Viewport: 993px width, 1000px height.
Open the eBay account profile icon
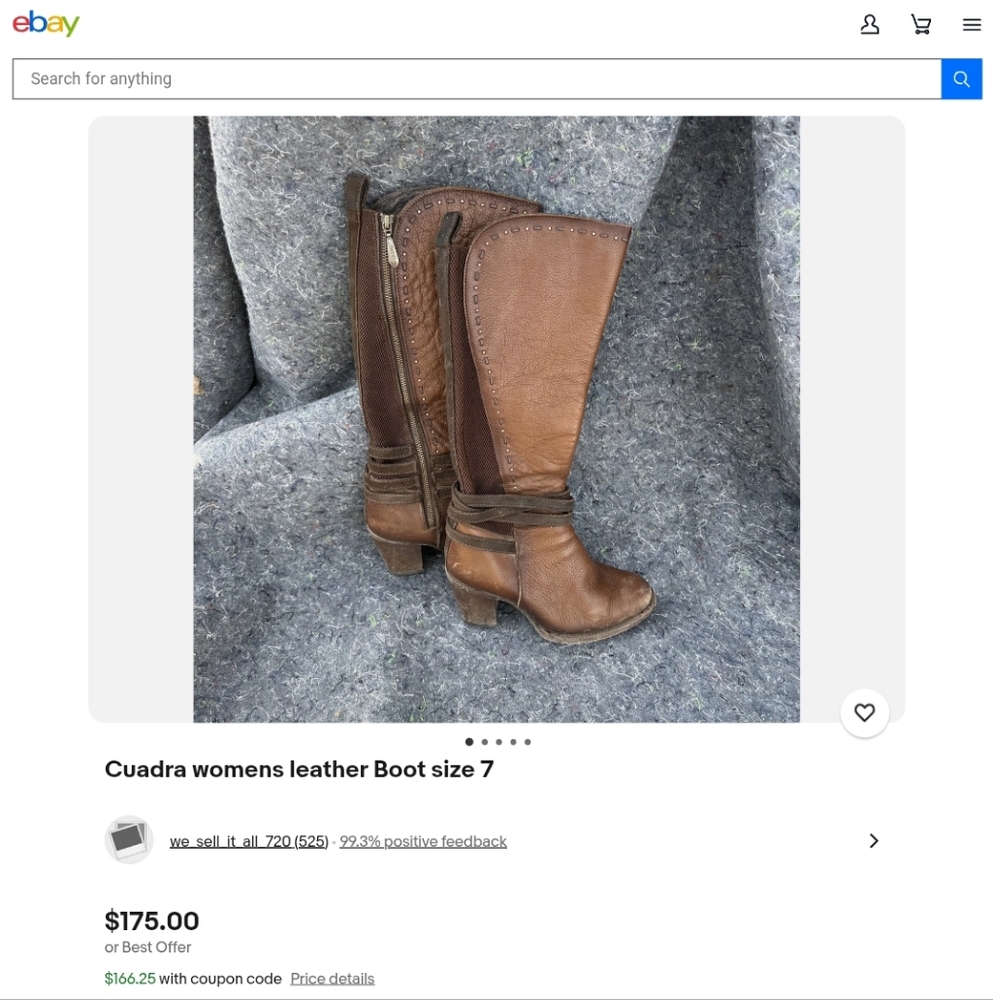point(869,24)
